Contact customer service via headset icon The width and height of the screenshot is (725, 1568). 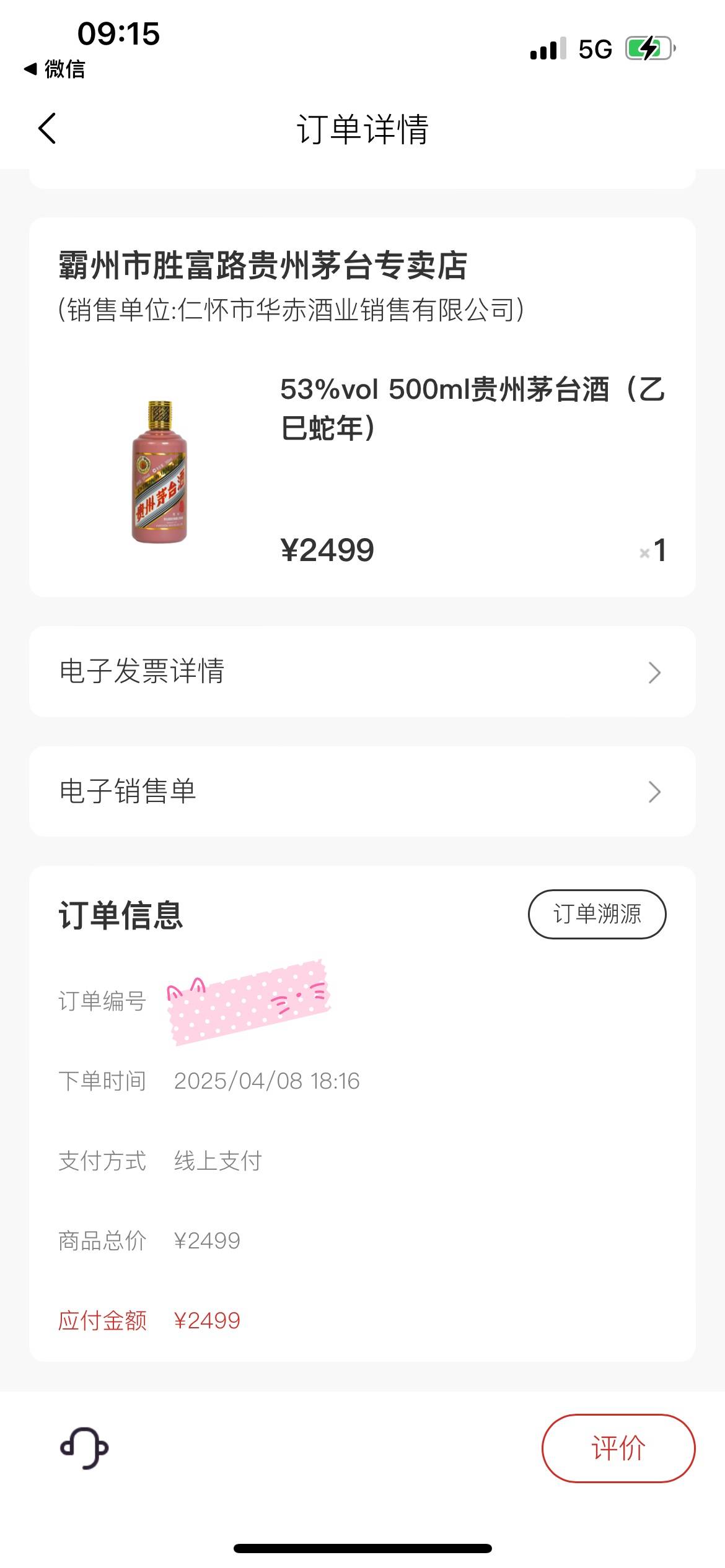tap(84, 1448)
